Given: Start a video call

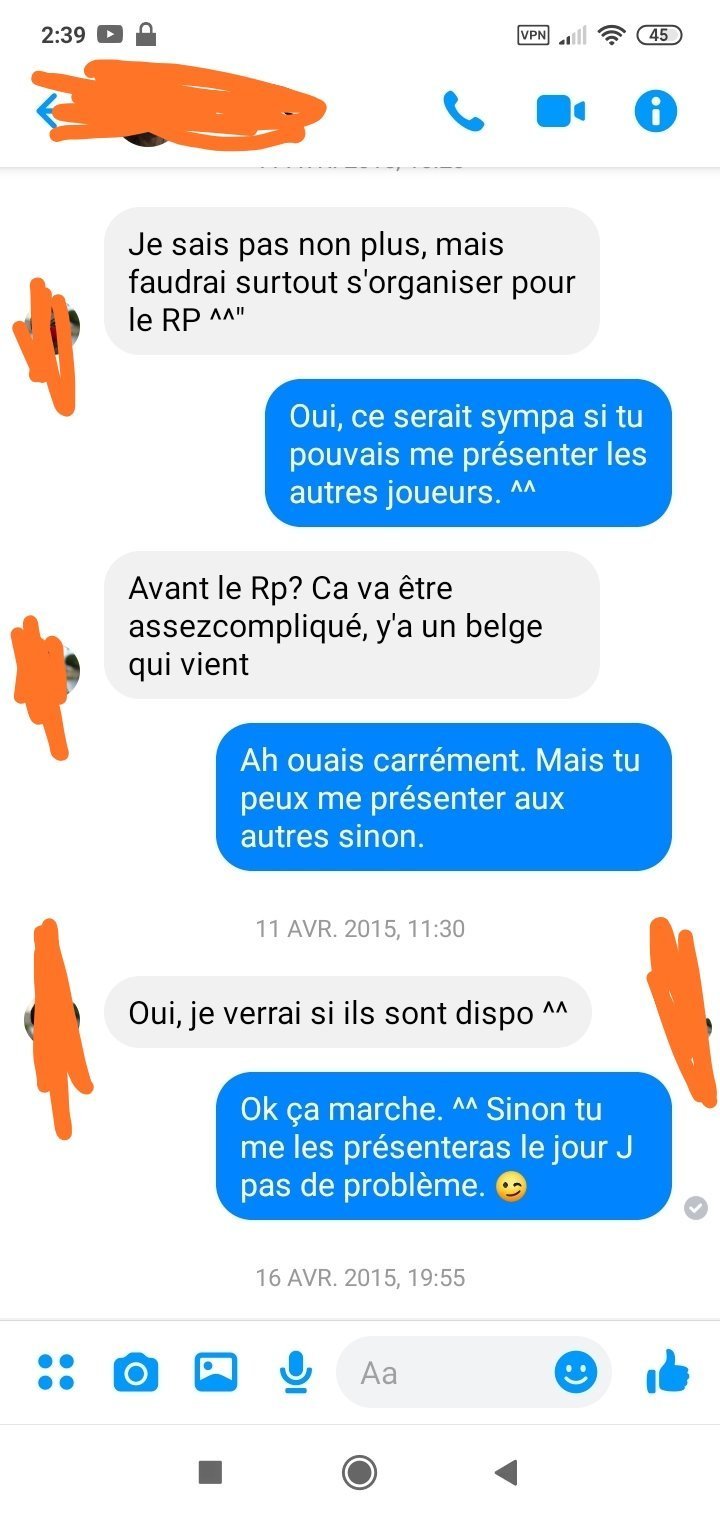Looking at the screenshot, I should tap(560, 111).
